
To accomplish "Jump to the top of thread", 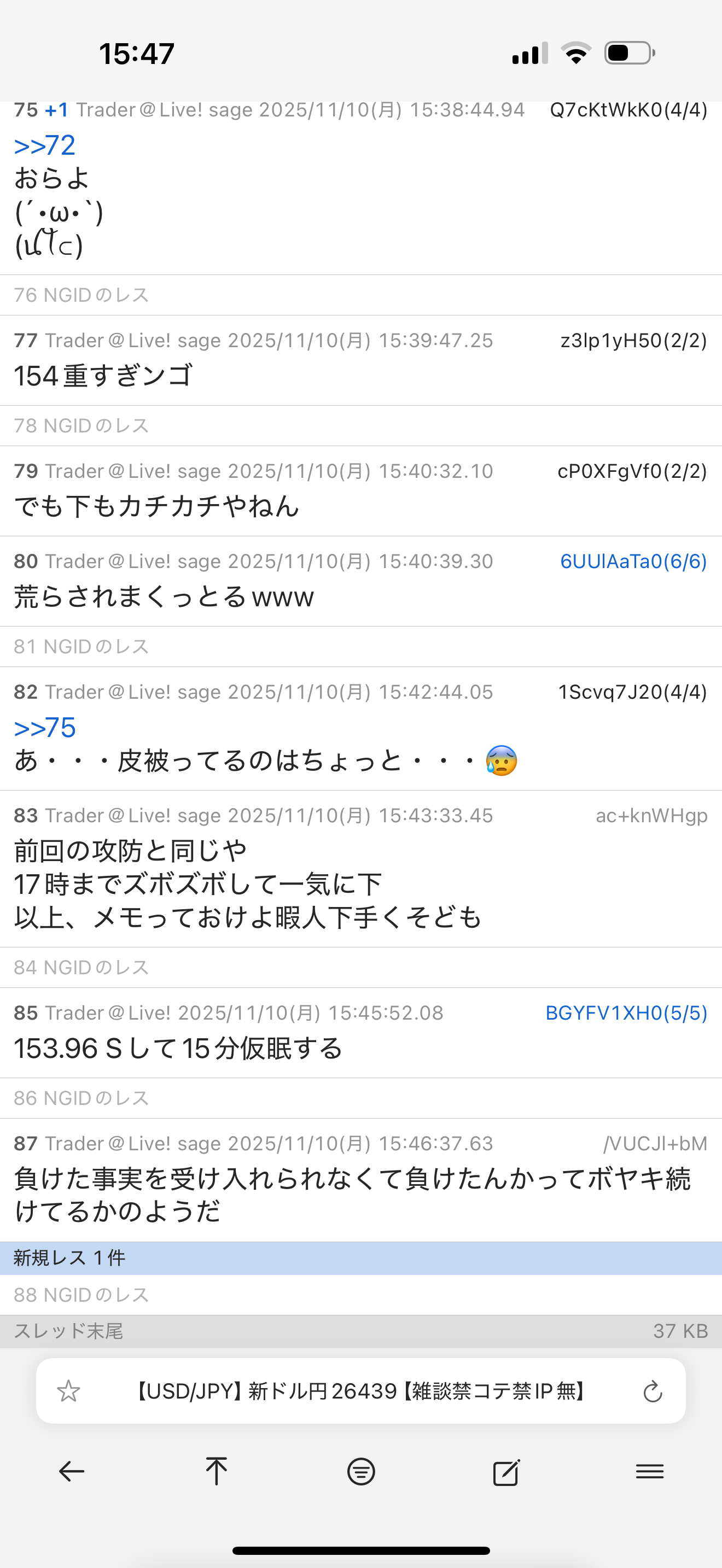I will point(216,1472).
